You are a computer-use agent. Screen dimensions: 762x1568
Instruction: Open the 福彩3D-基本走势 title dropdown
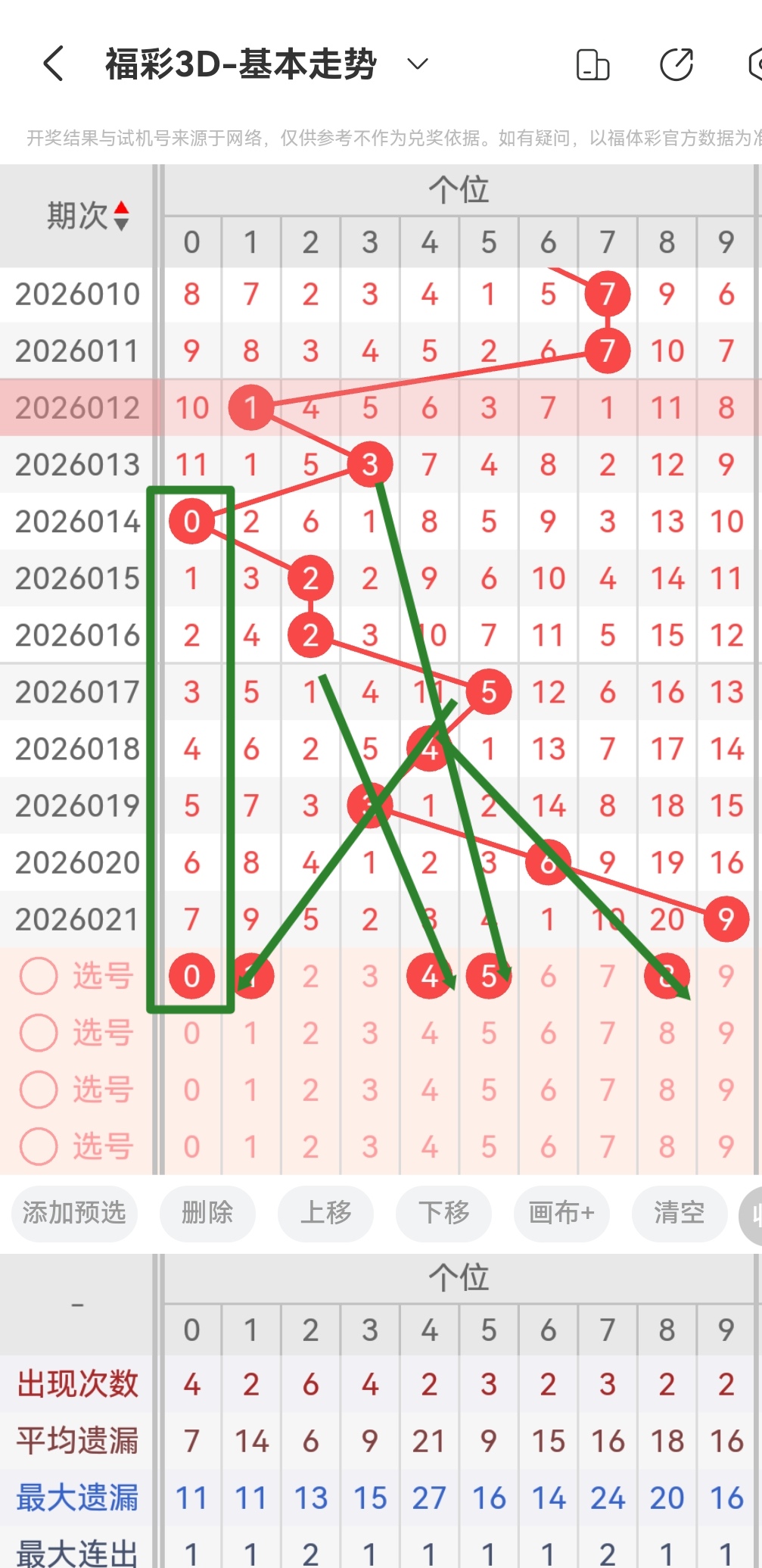417,64
